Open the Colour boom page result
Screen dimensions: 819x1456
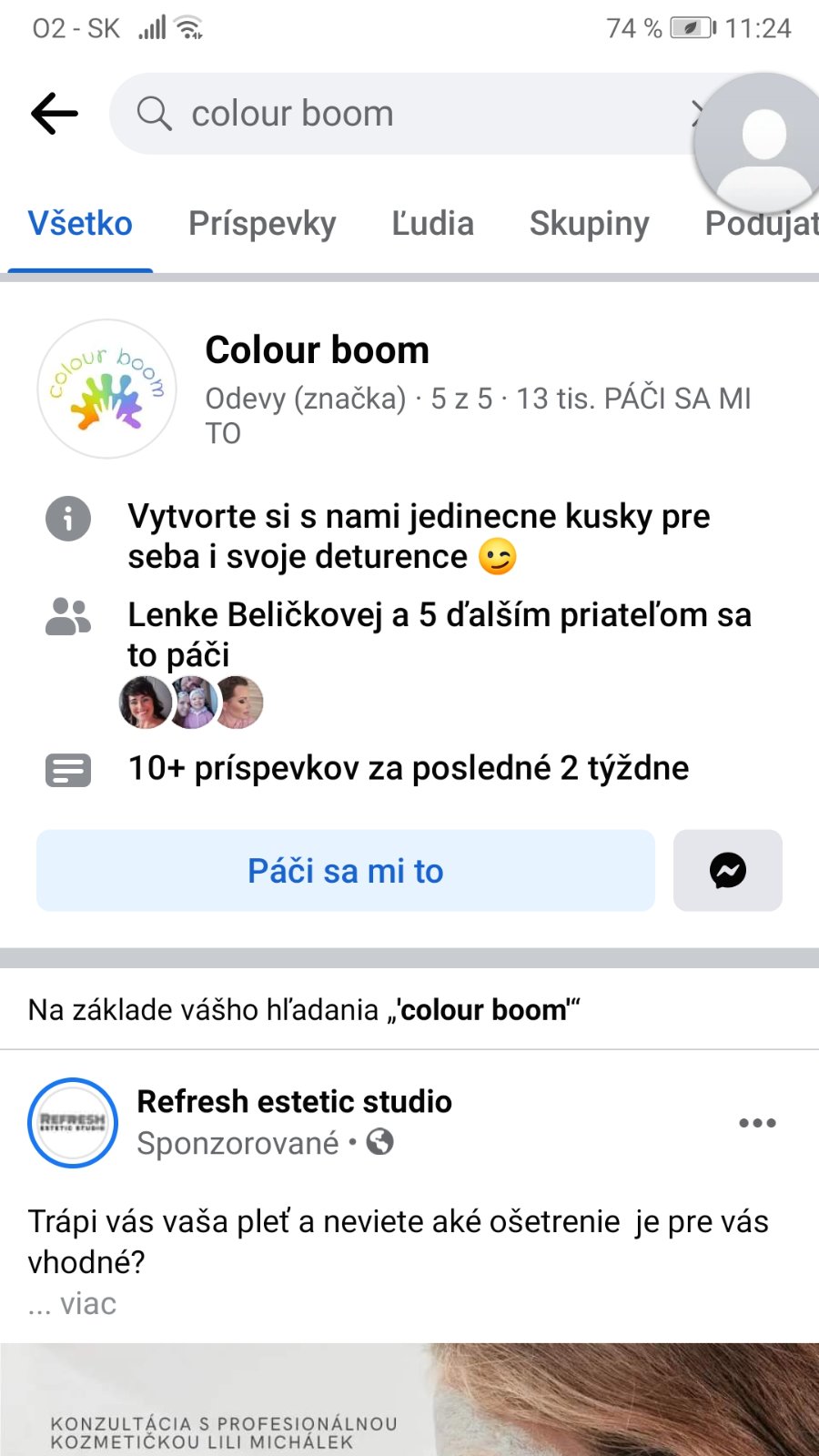click(317, 350)
